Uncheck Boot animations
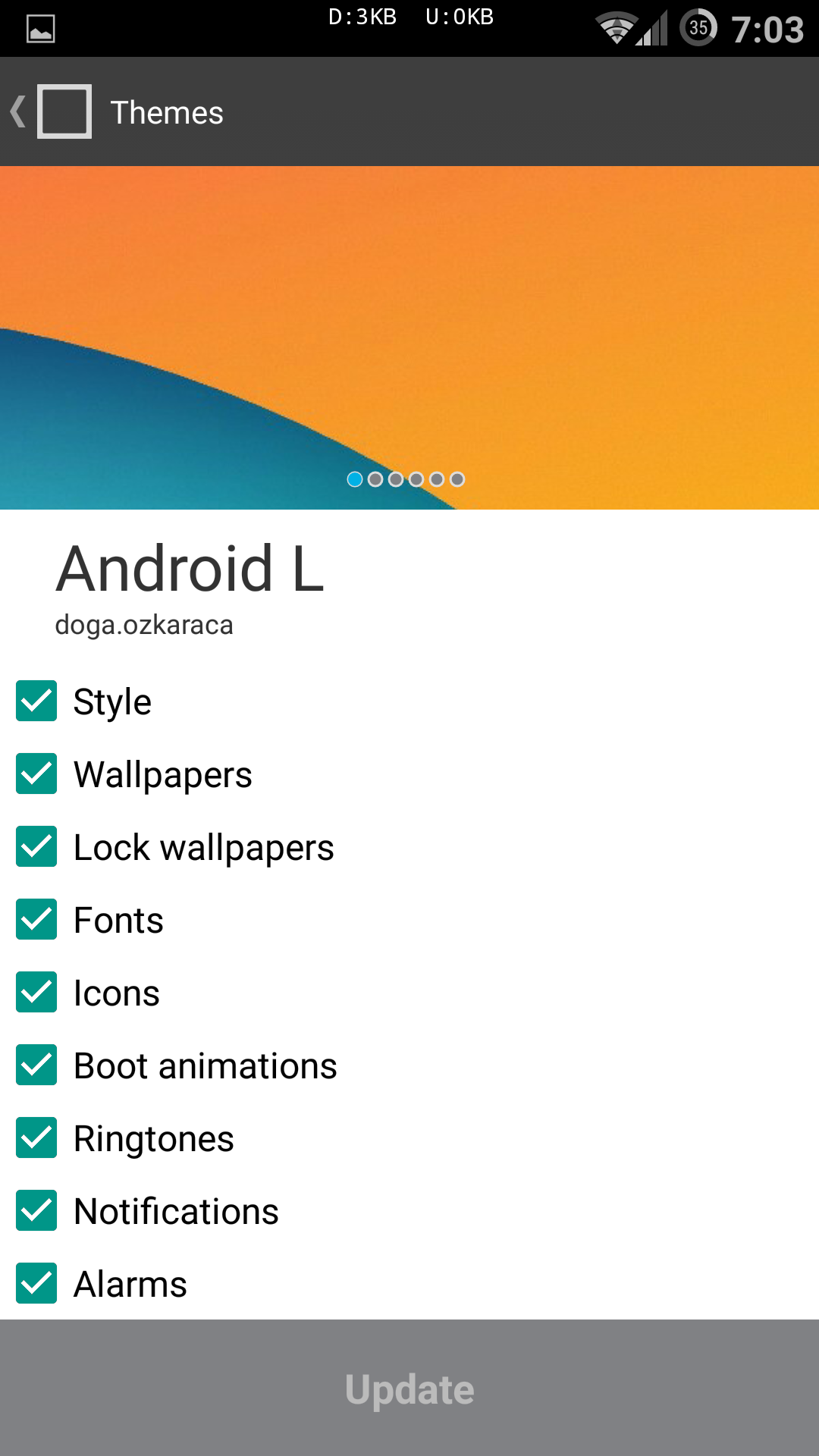The height and width of the screenshot is (1456, 819). click(36, 1065)
